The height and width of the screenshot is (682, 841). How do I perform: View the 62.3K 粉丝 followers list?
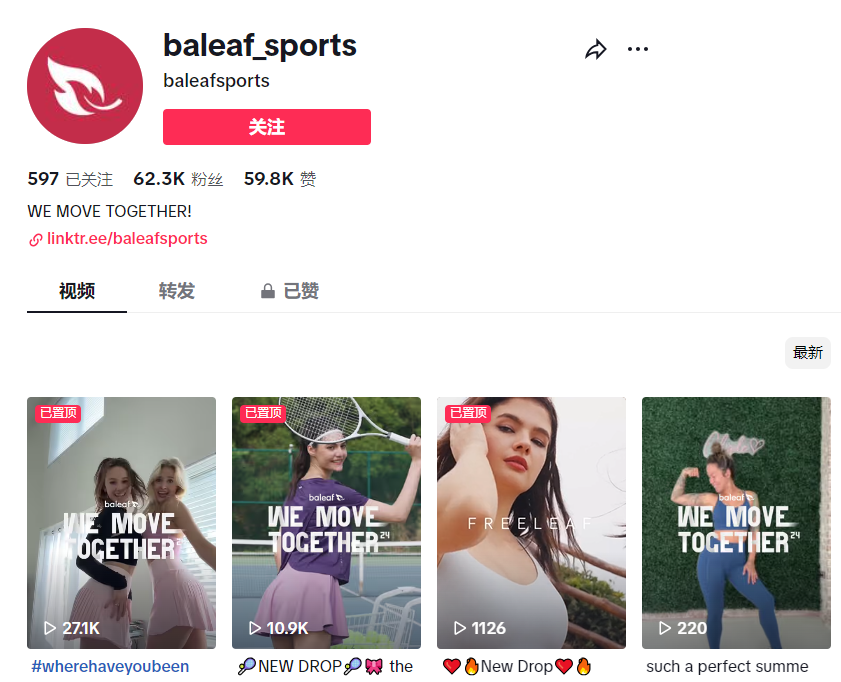pyautogui.click(x=178, y=179)
